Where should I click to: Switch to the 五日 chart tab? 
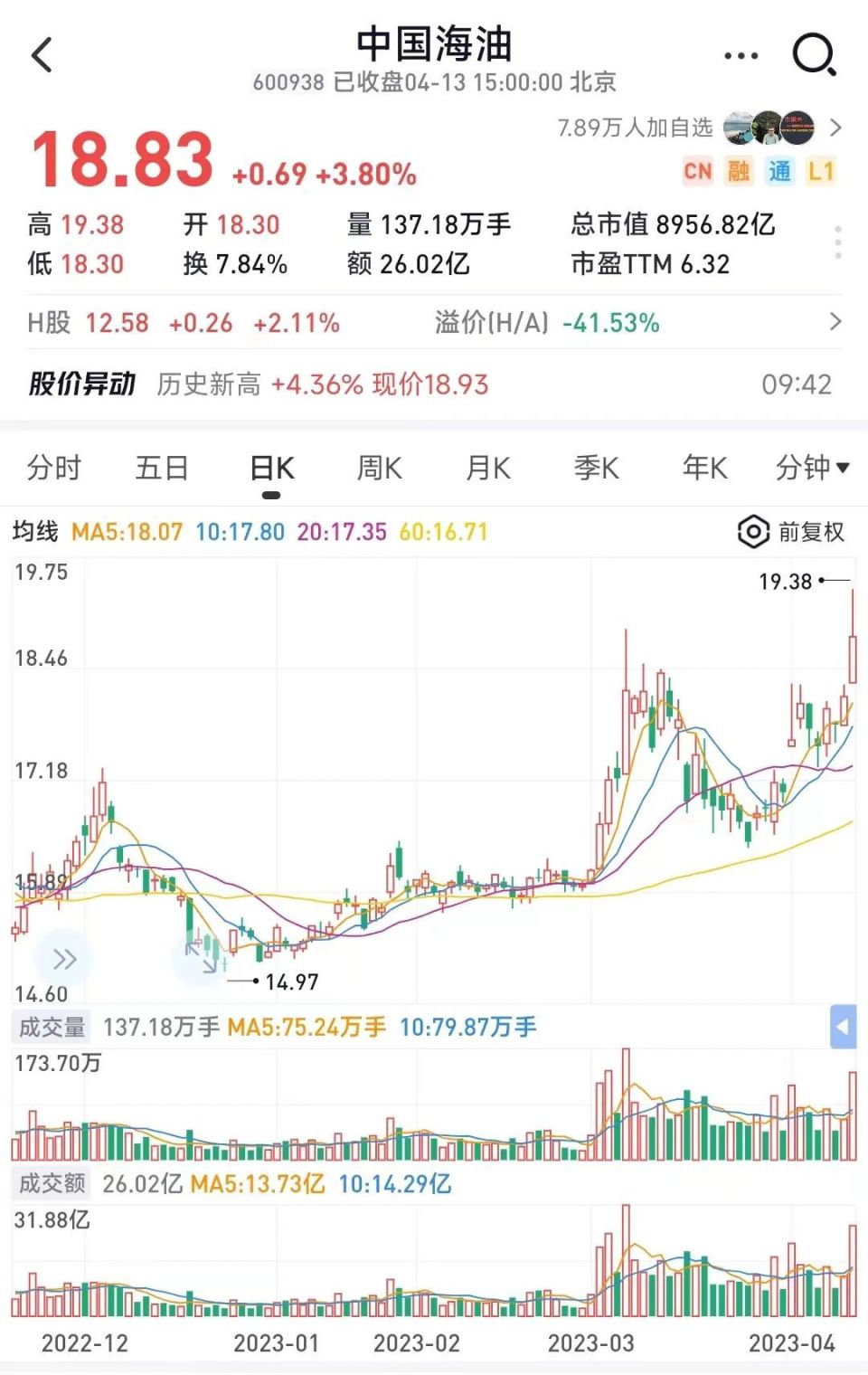[x=162, y=469]
